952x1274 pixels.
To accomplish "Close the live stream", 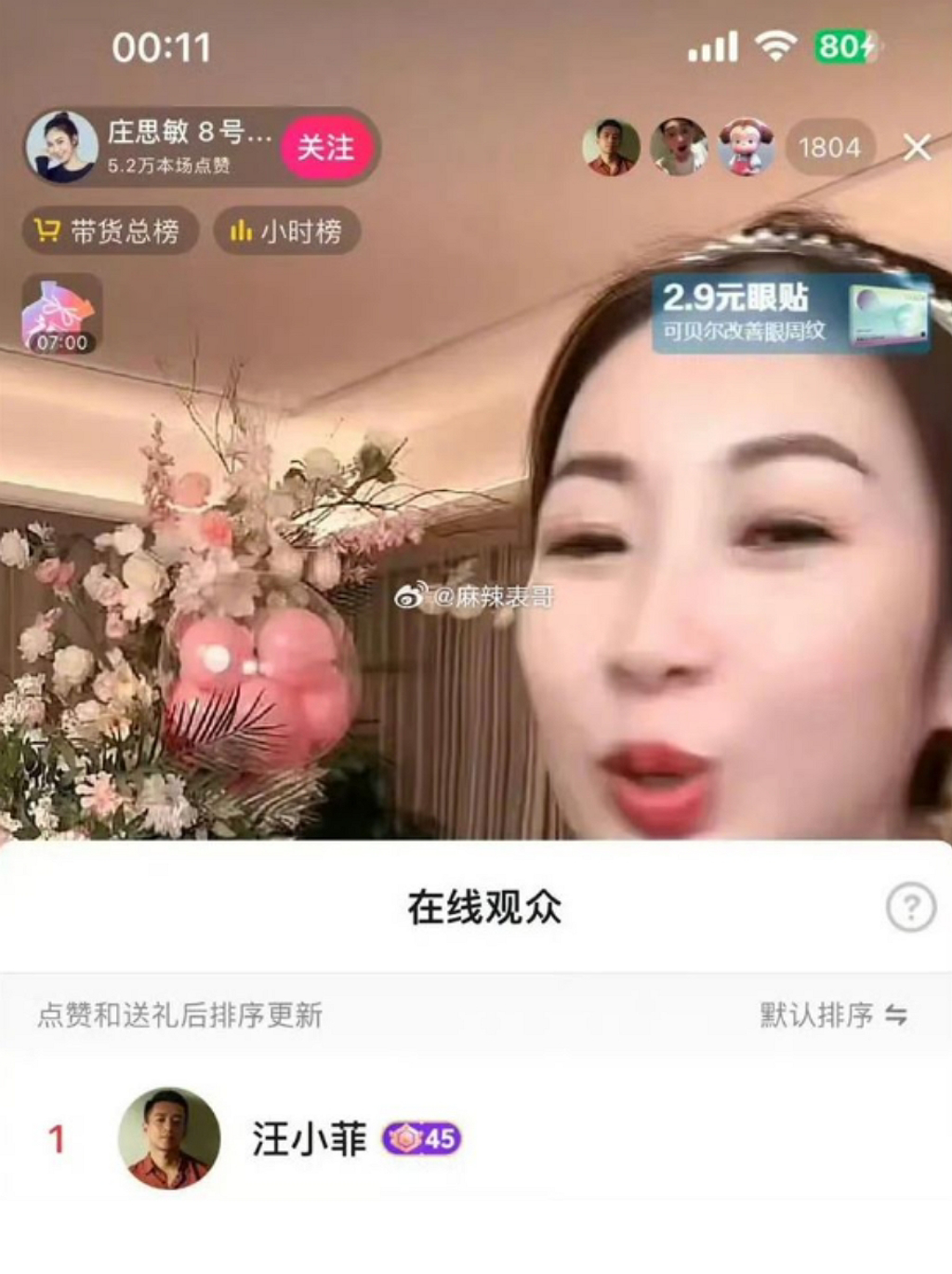I will point(917,147).
